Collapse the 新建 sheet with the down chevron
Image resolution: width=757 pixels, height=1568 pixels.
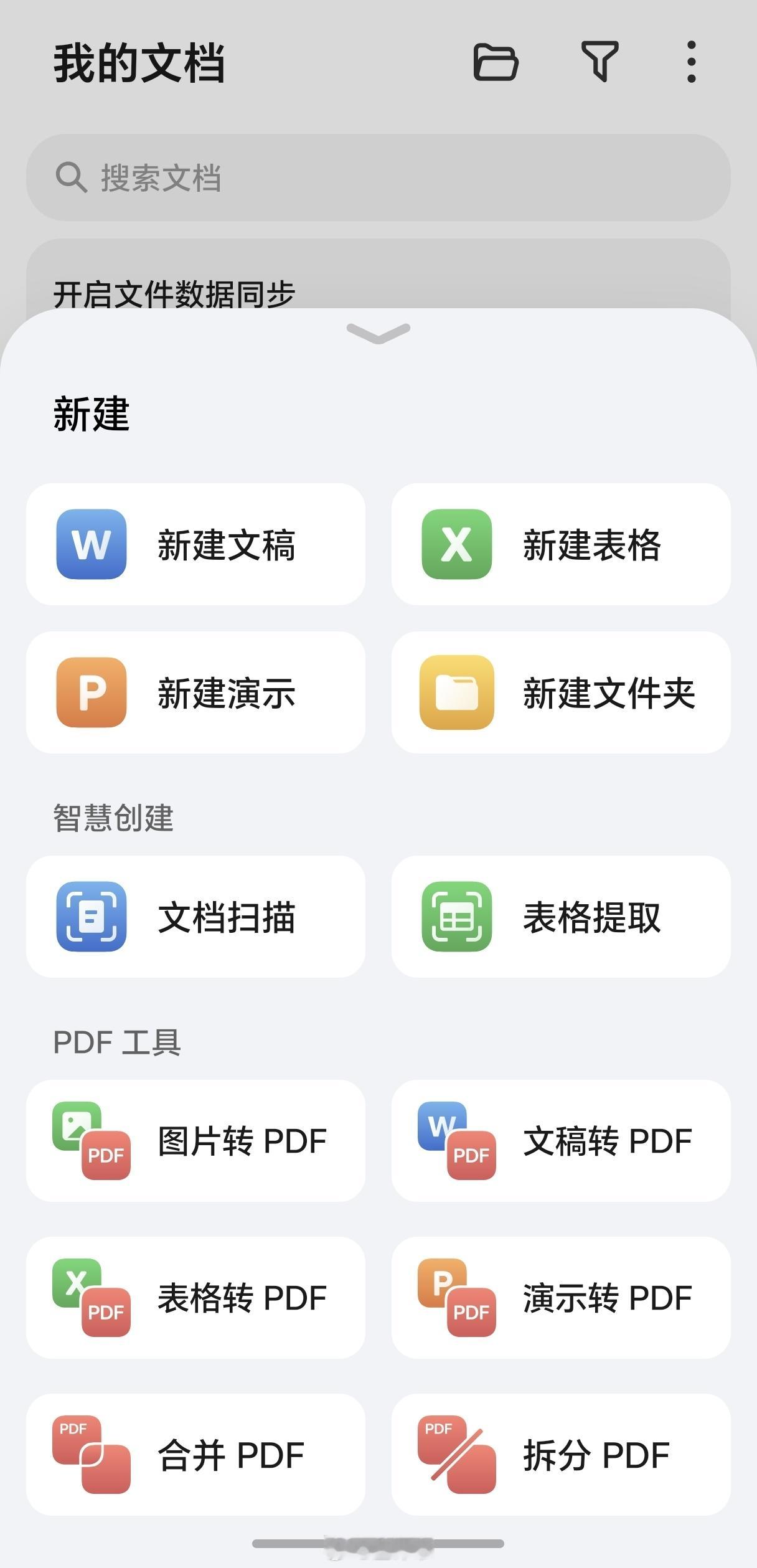tap(378, 333)
